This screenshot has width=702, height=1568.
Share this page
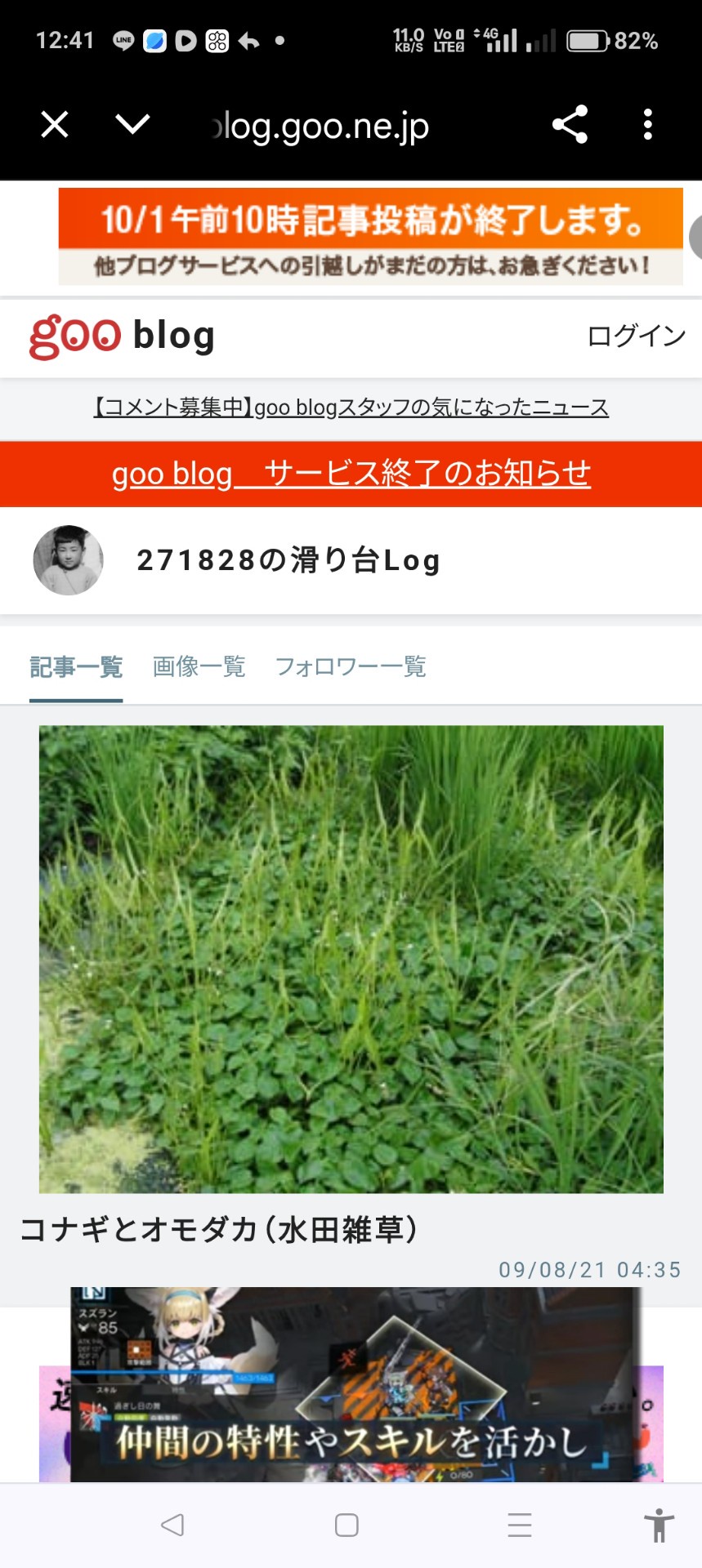570,125
